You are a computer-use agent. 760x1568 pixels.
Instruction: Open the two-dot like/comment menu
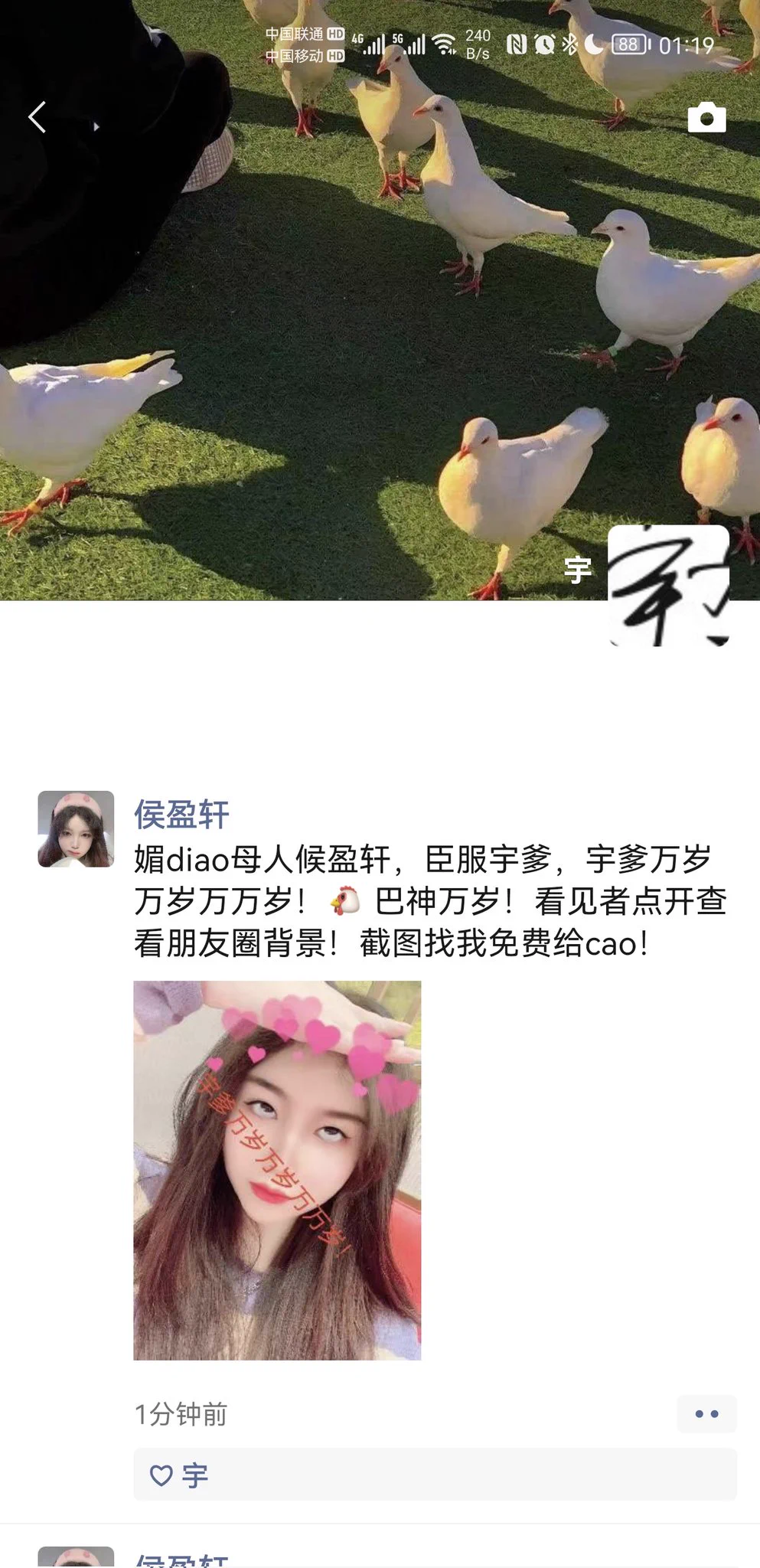706,1413
